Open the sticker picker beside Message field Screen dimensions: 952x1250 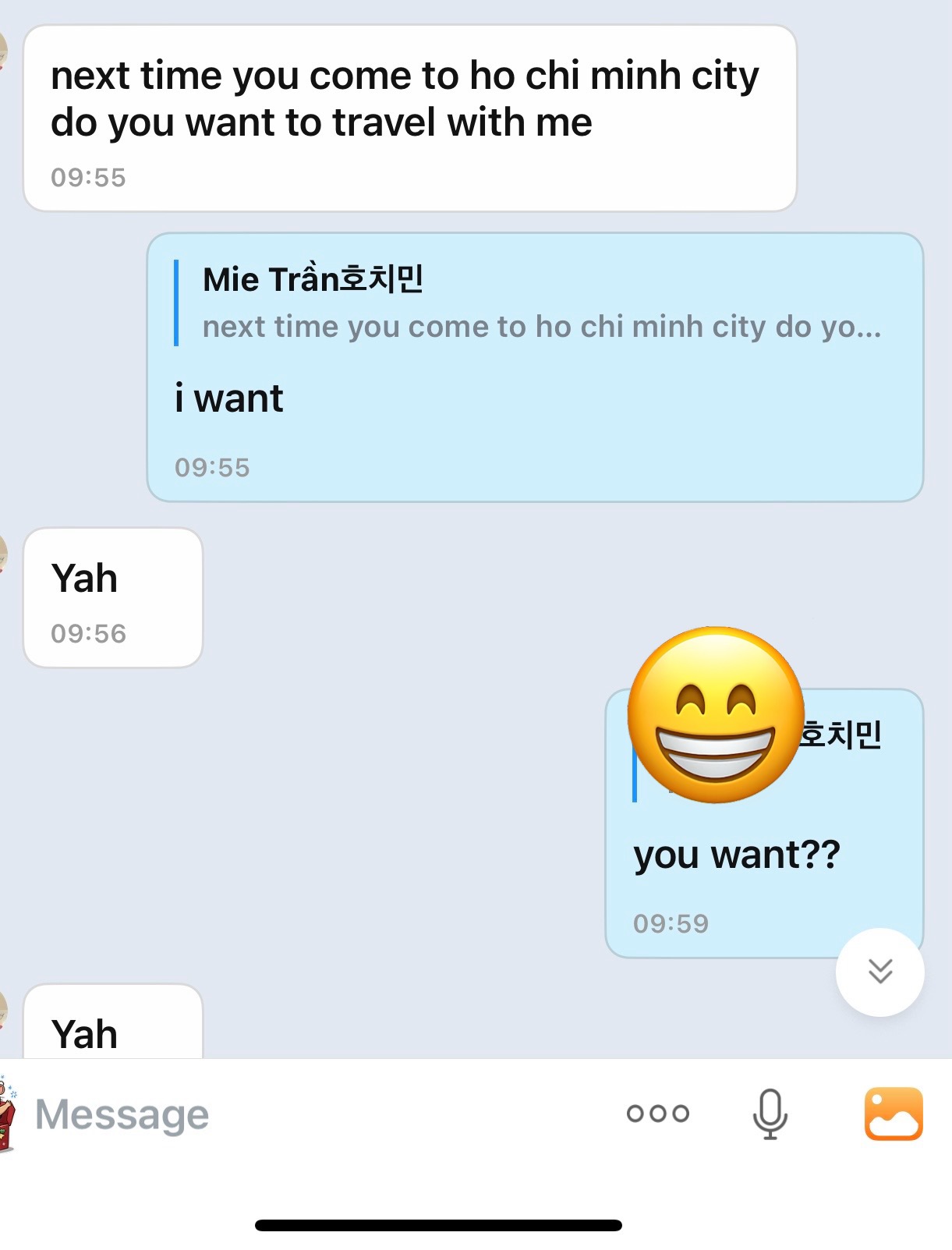click(8, 1114)
